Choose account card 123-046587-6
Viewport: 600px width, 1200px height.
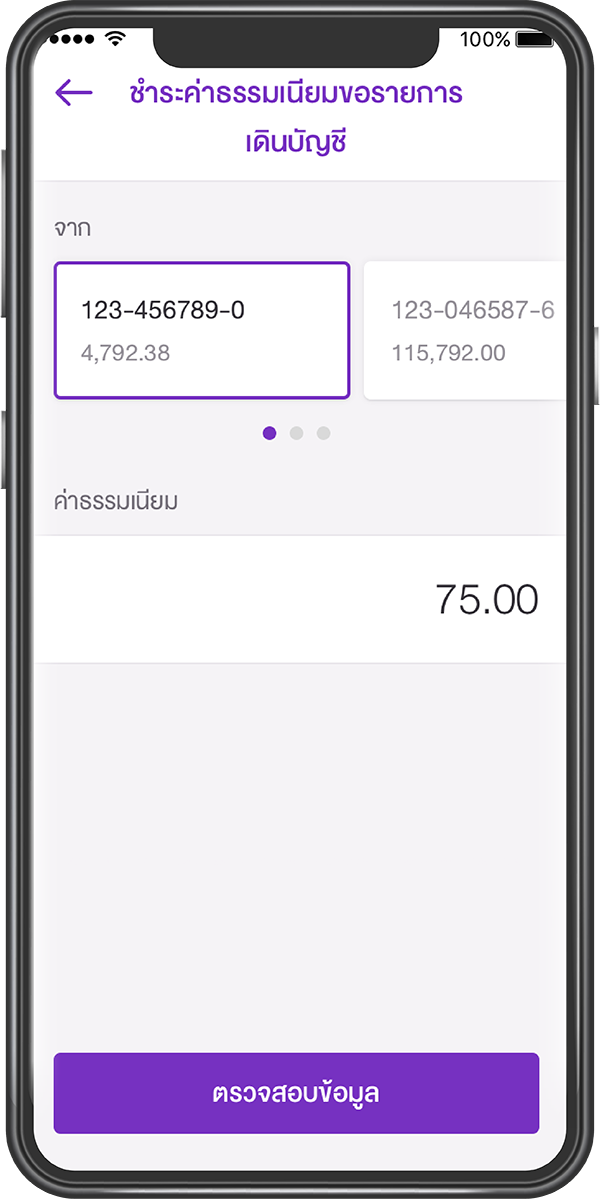(x=465, y=331)
